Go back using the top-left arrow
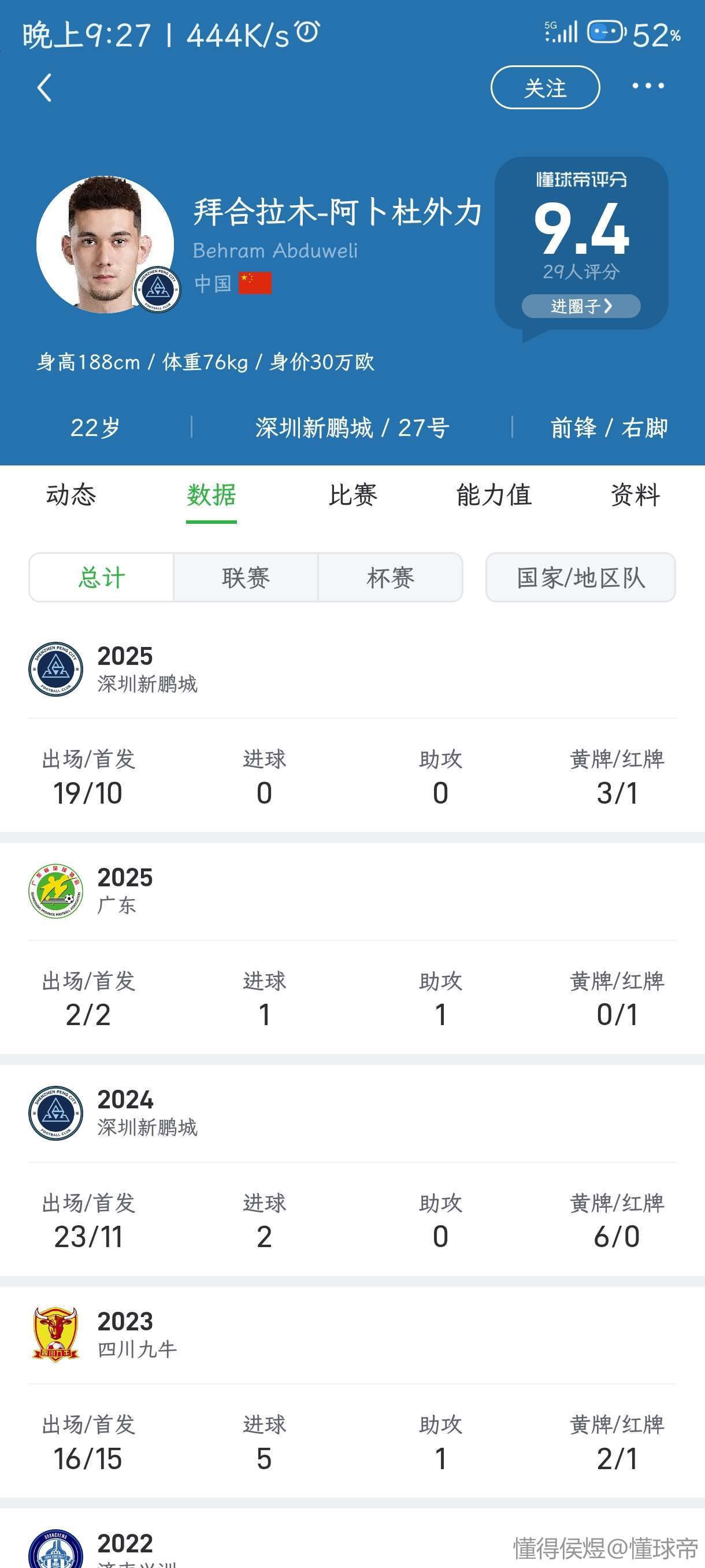 pyautogui.click(x=44, y=88)
